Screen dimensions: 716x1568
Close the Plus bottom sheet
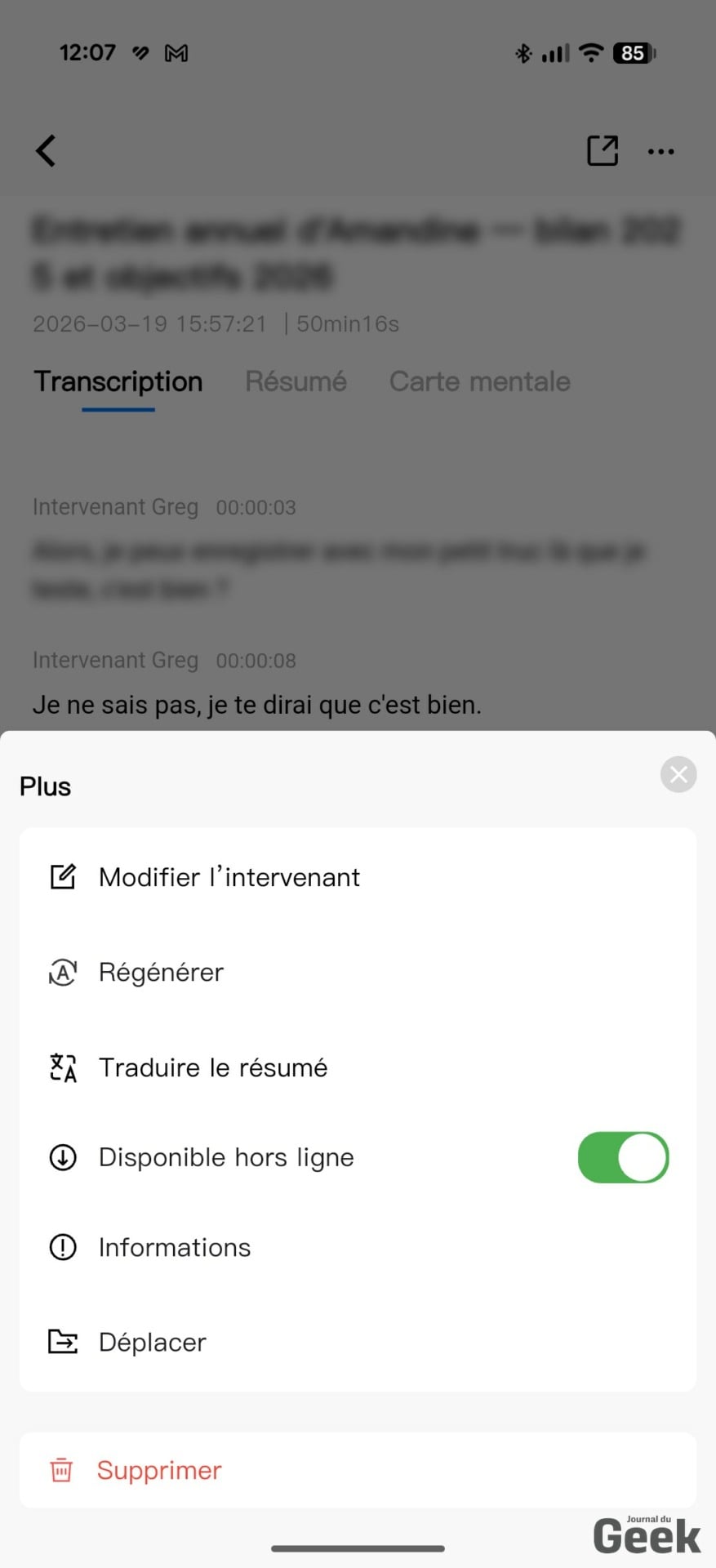coord(678,774)
